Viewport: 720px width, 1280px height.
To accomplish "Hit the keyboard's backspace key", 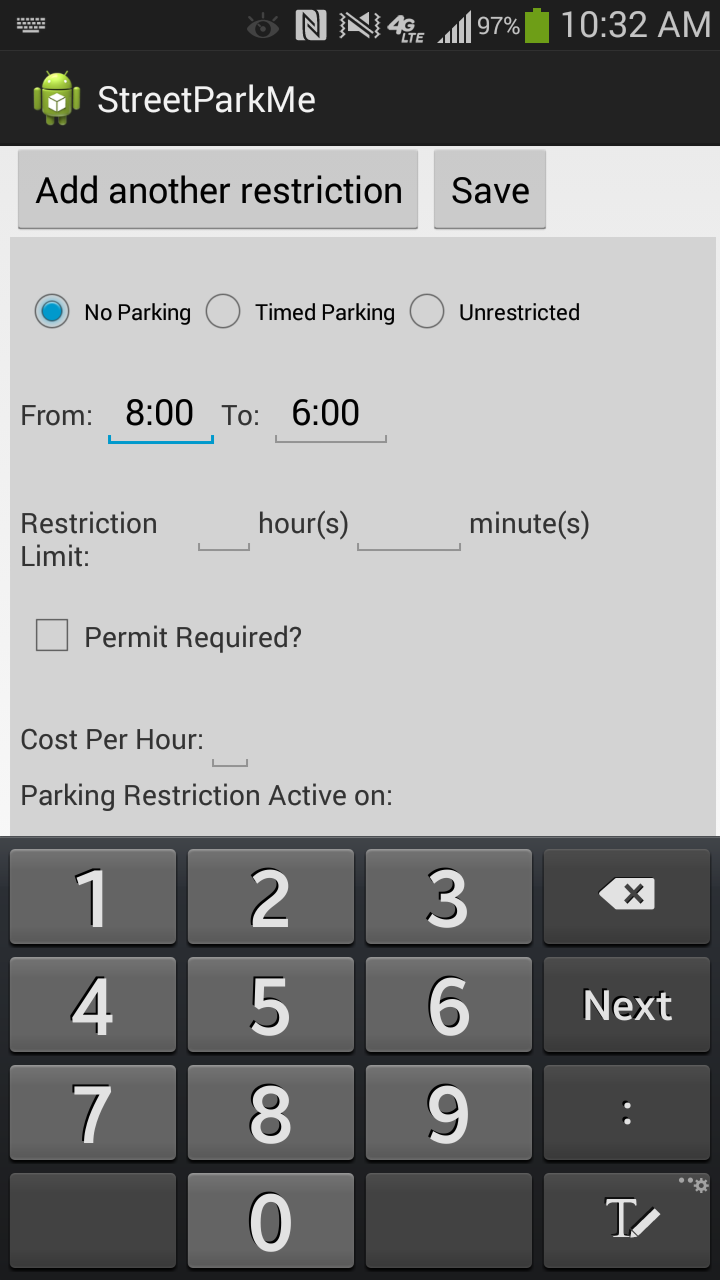I will click(x=627, y=895).
